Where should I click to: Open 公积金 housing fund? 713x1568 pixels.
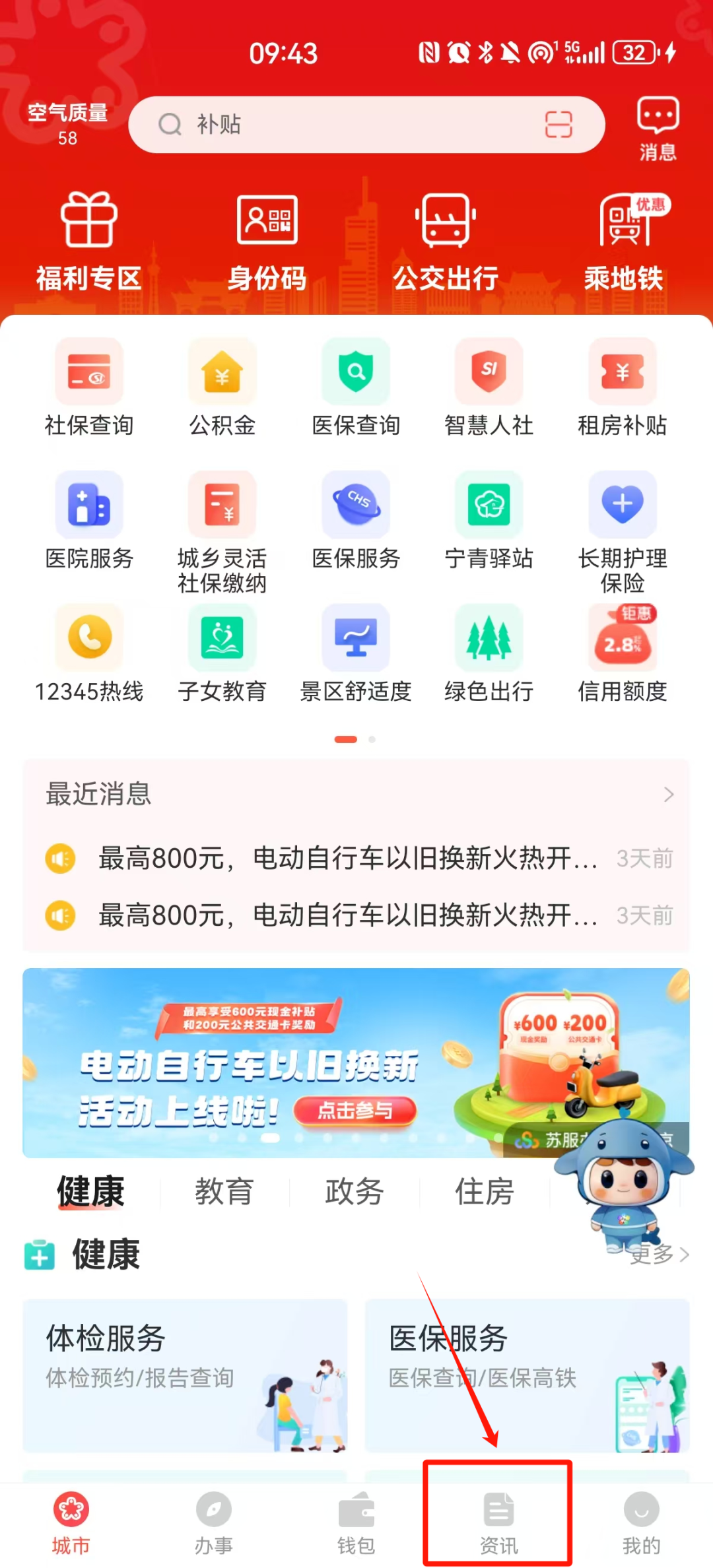[222, 387]
